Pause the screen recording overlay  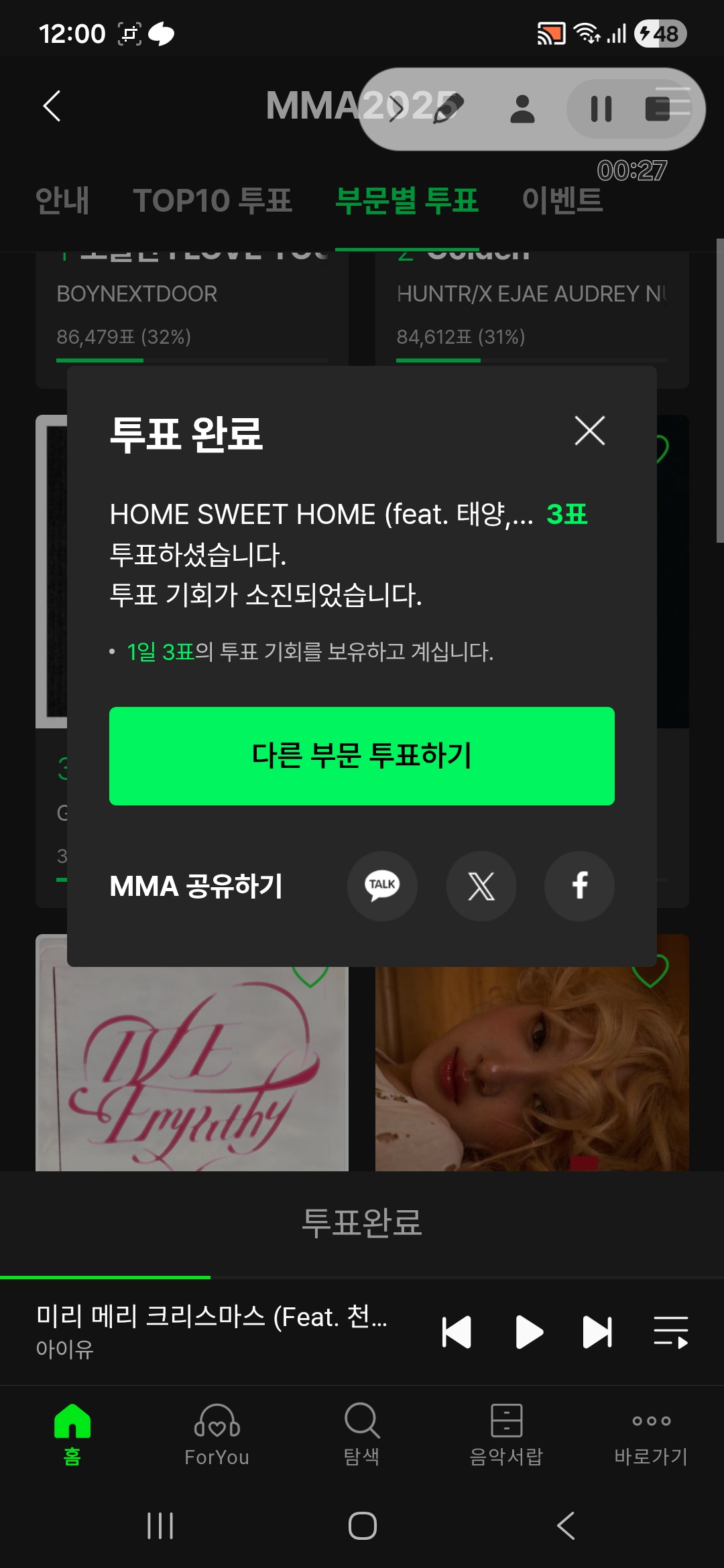click(601, 109)
